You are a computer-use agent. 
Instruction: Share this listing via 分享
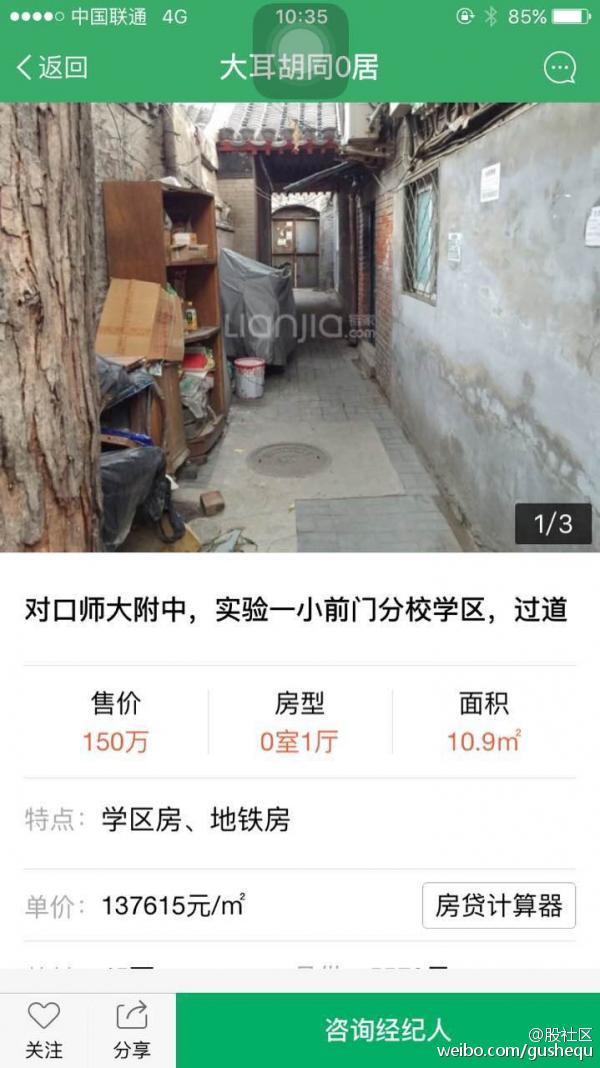coord(132,1030)
